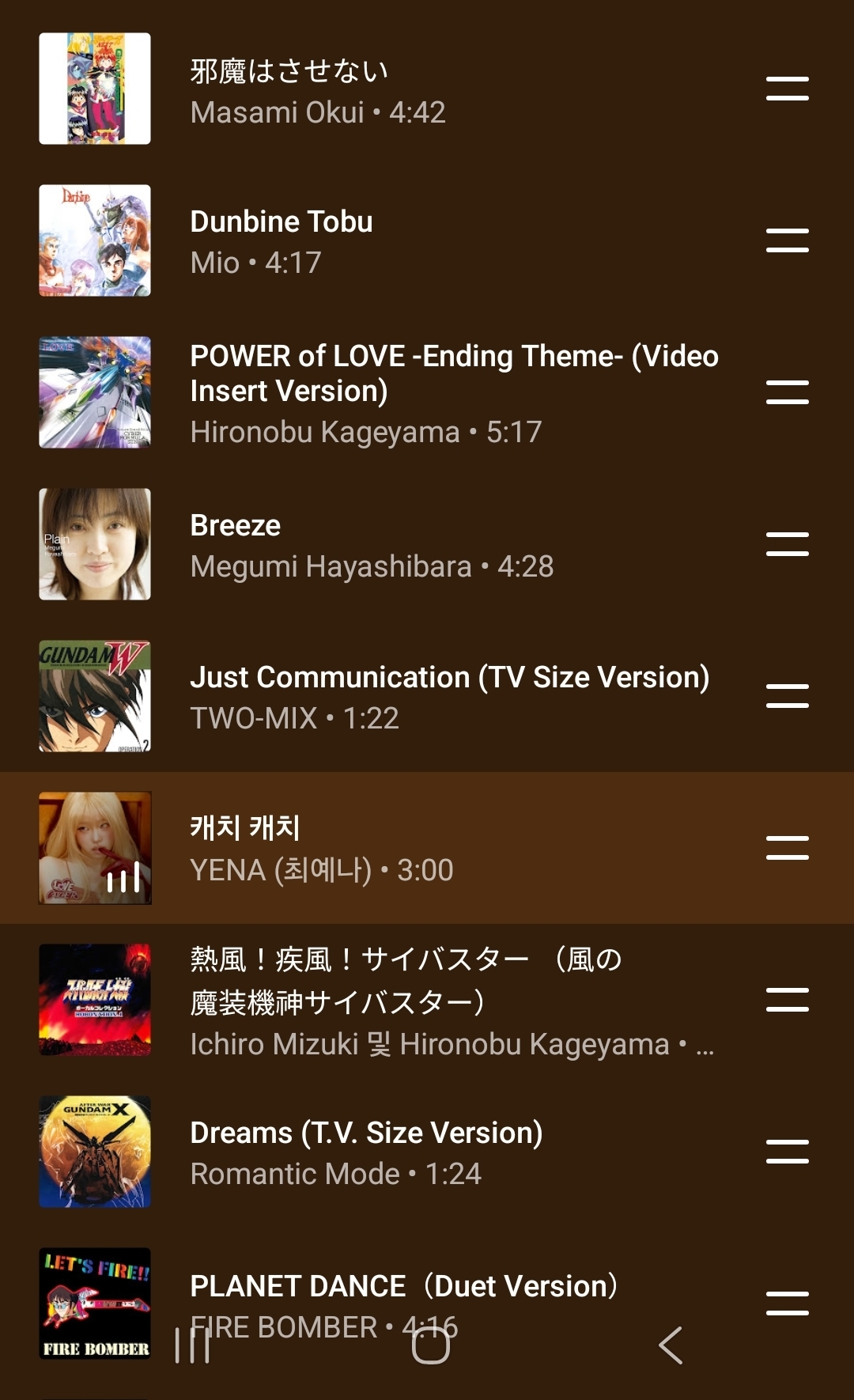Screen dimensions: 854x1400
Task: Tap the reorder handle for Dunbine Tobu
Action: click(787, 240)
